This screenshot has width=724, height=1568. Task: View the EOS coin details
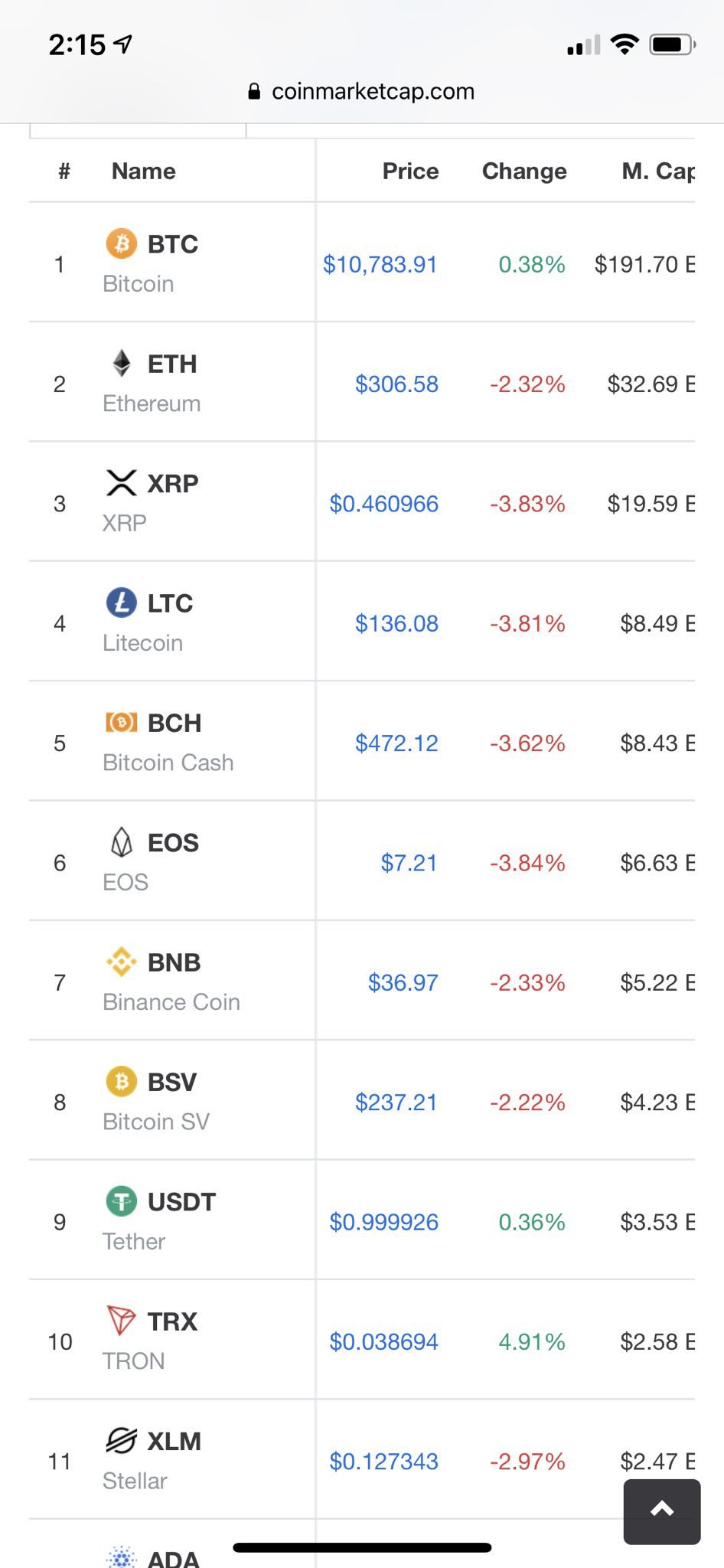152,861
